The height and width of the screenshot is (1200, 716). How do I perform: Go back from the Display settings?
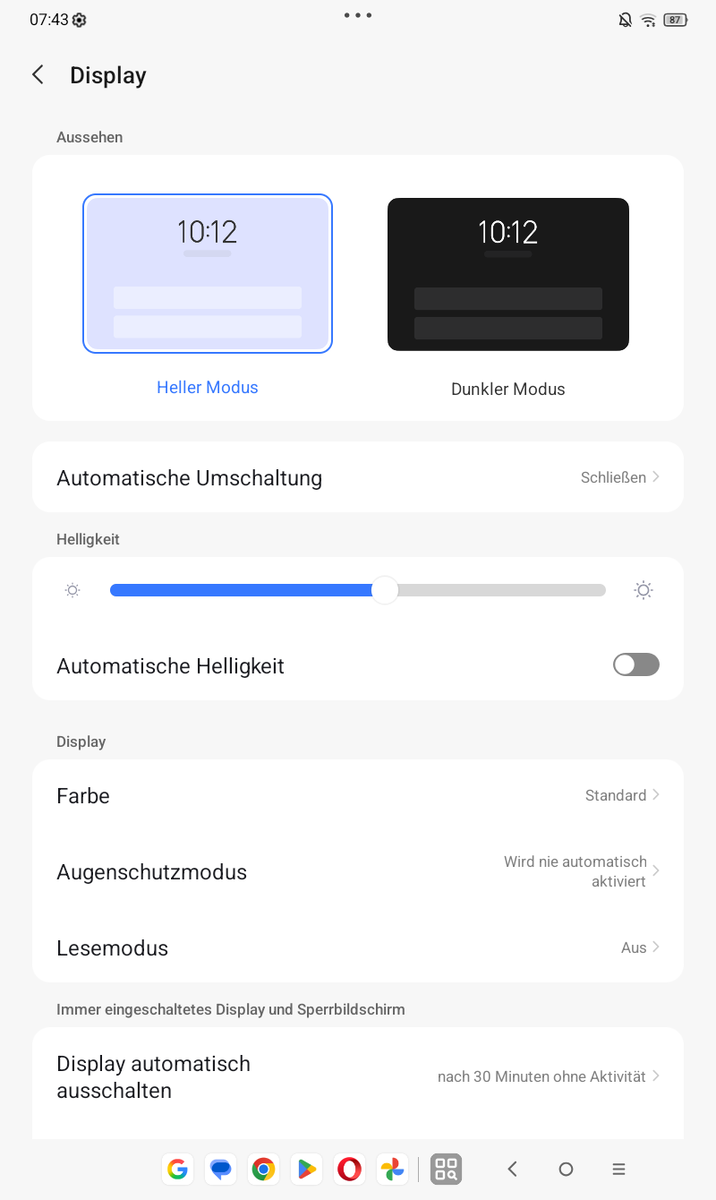pyautogui.click(x=38, y=75)
